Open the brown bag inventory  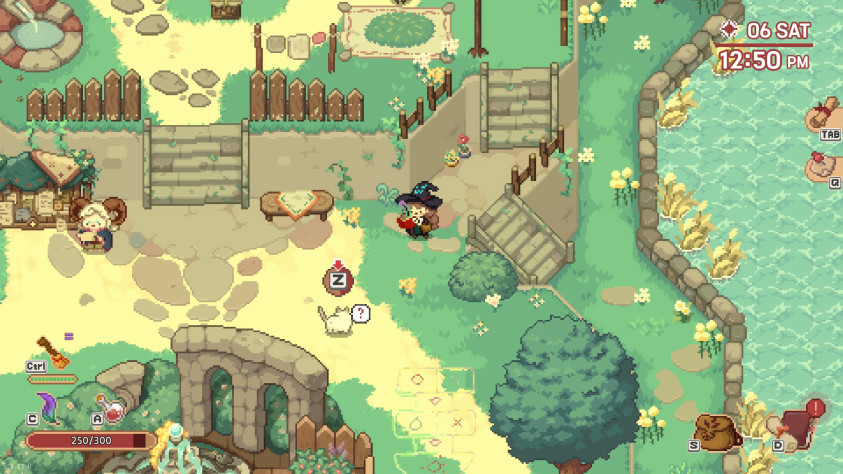[715, 432]
